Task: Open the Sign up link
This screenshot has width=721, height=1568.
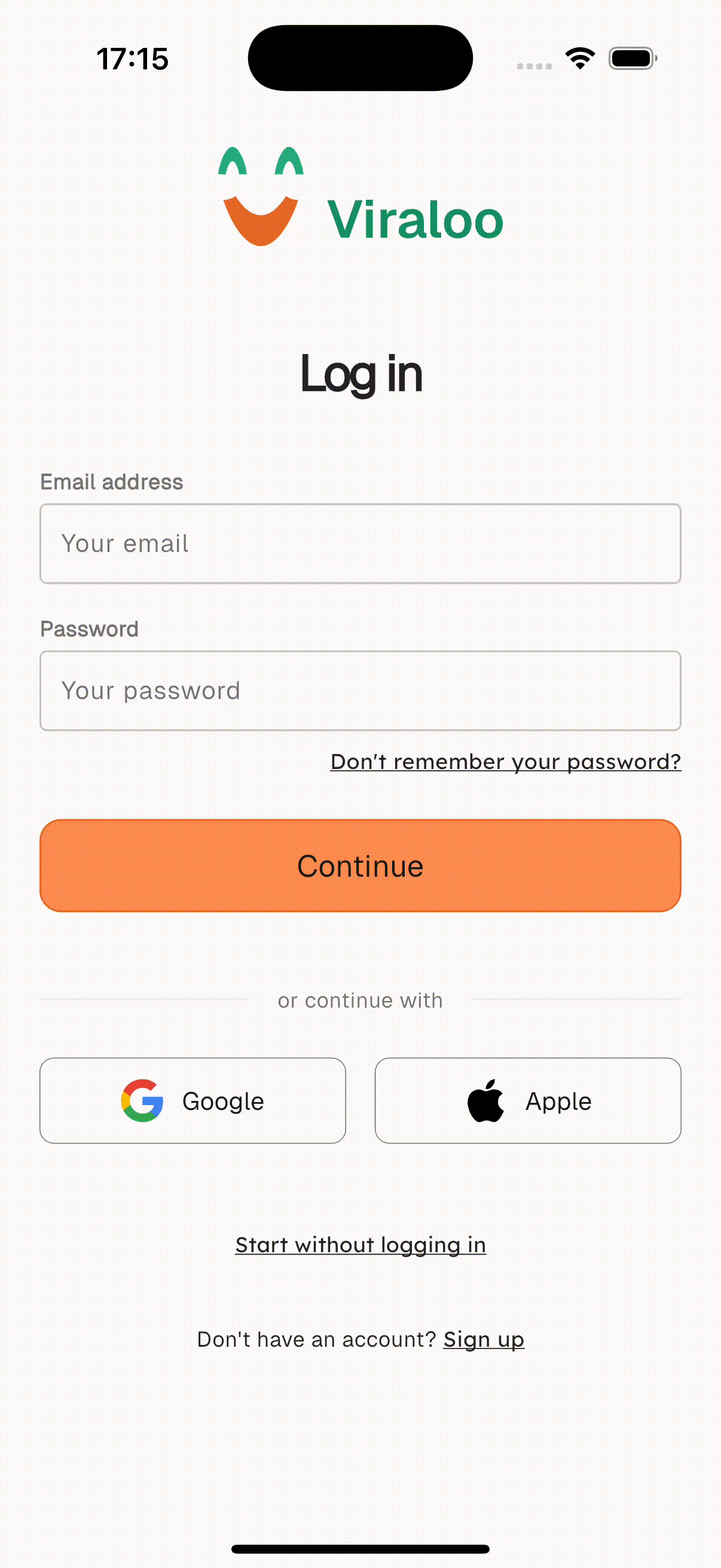Action: 484,1340
